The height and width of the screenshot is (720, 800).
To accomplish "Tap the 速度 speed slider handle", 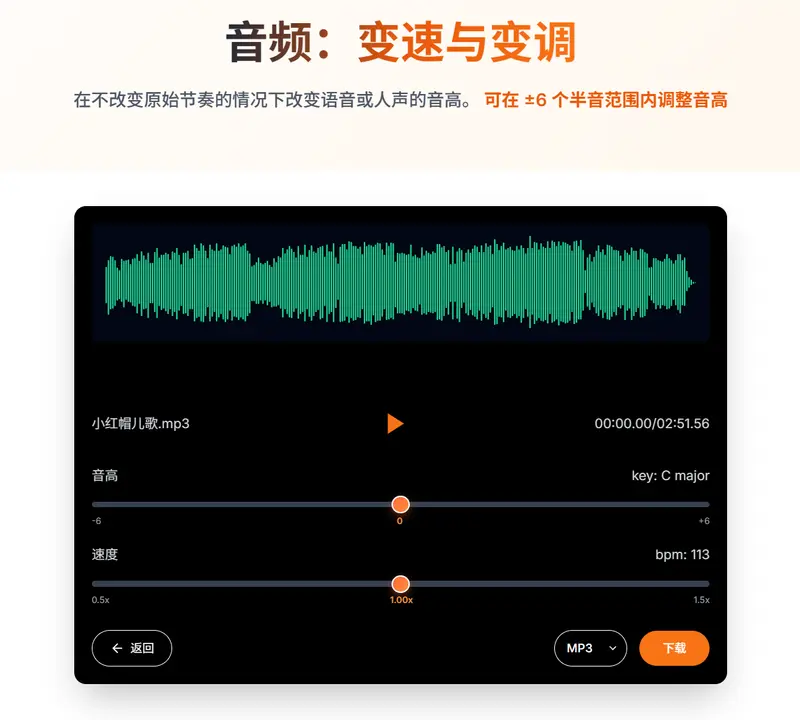I will [400, 584].
